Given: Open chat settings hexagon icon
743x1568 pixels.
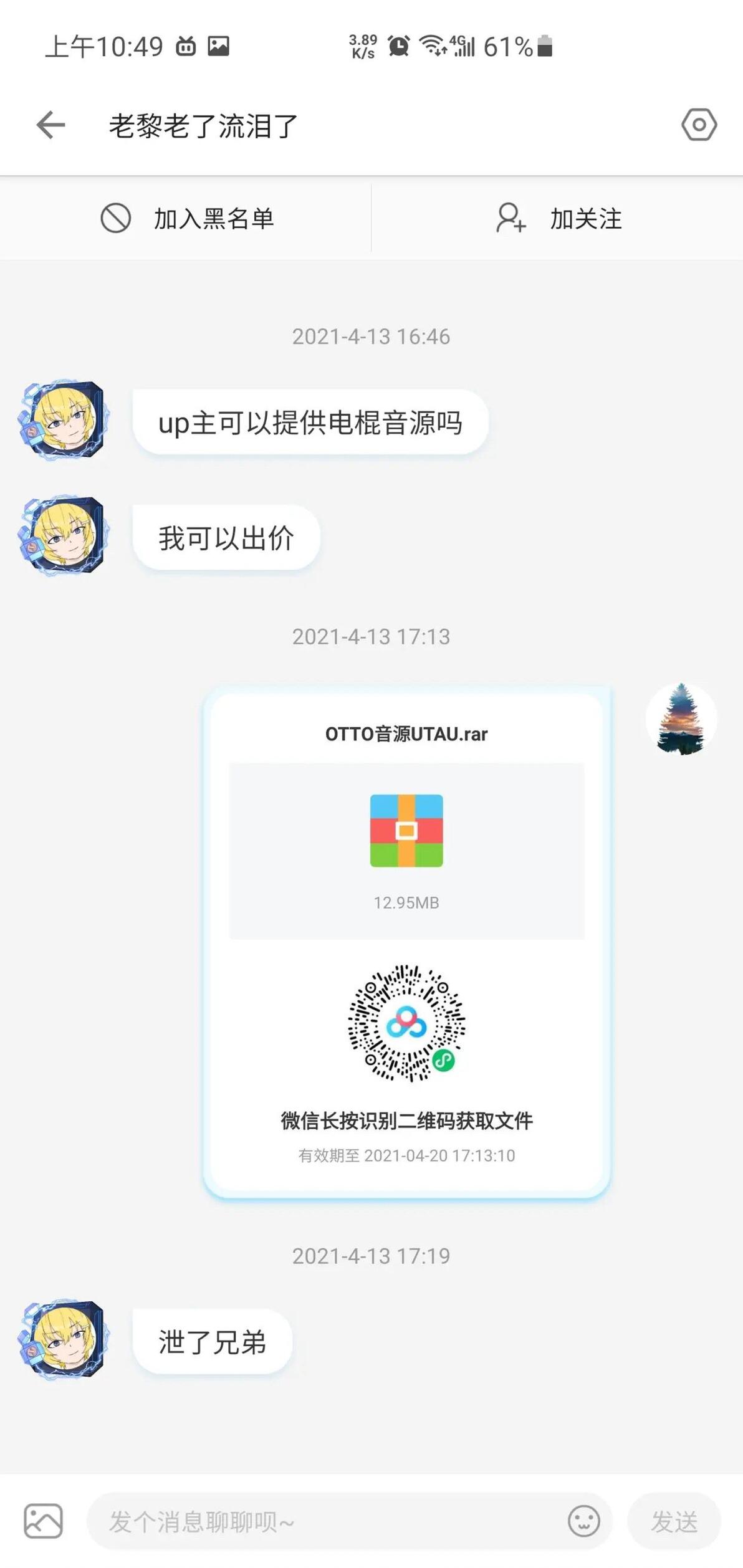Looking at the screenshot, I should point(699,125).
